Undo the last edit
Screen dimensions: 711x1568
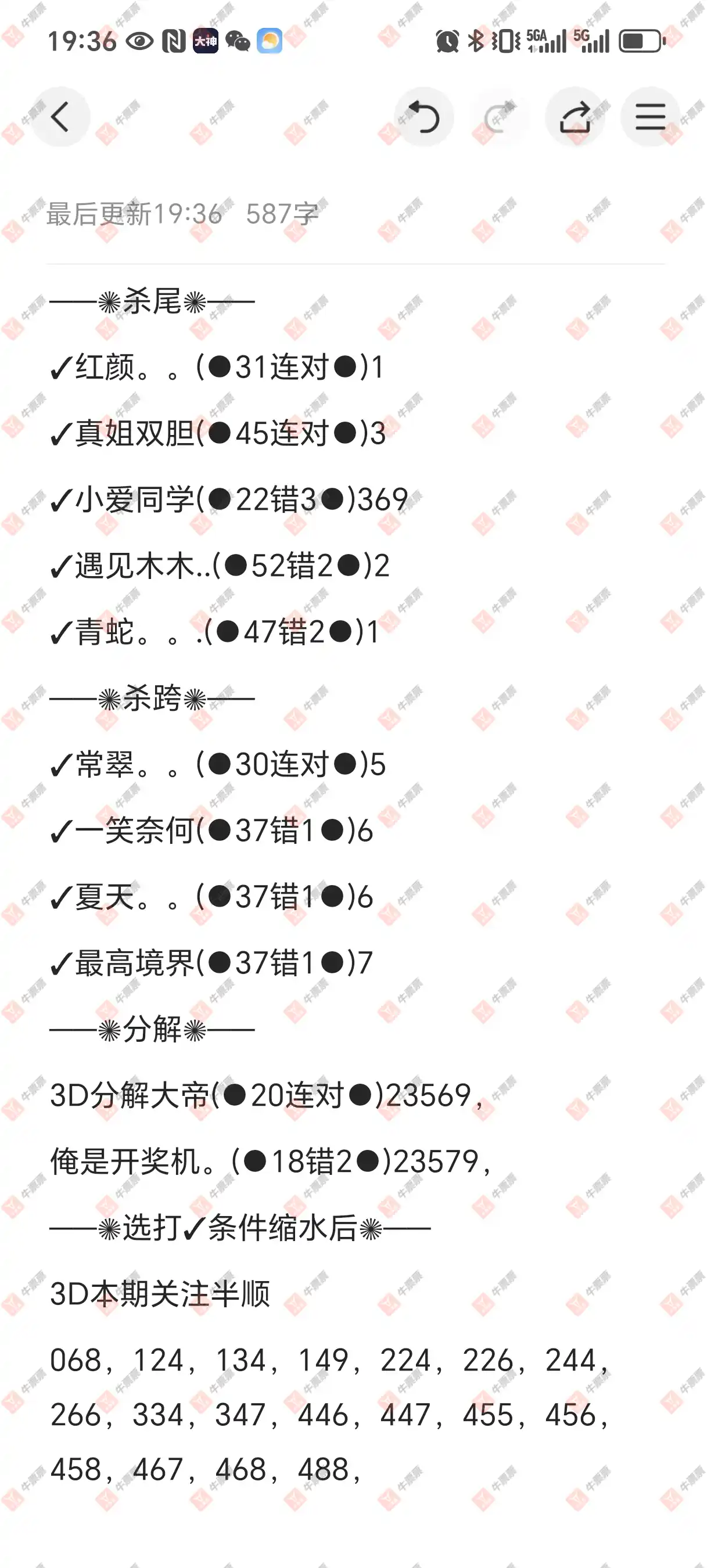pos(423,117)
